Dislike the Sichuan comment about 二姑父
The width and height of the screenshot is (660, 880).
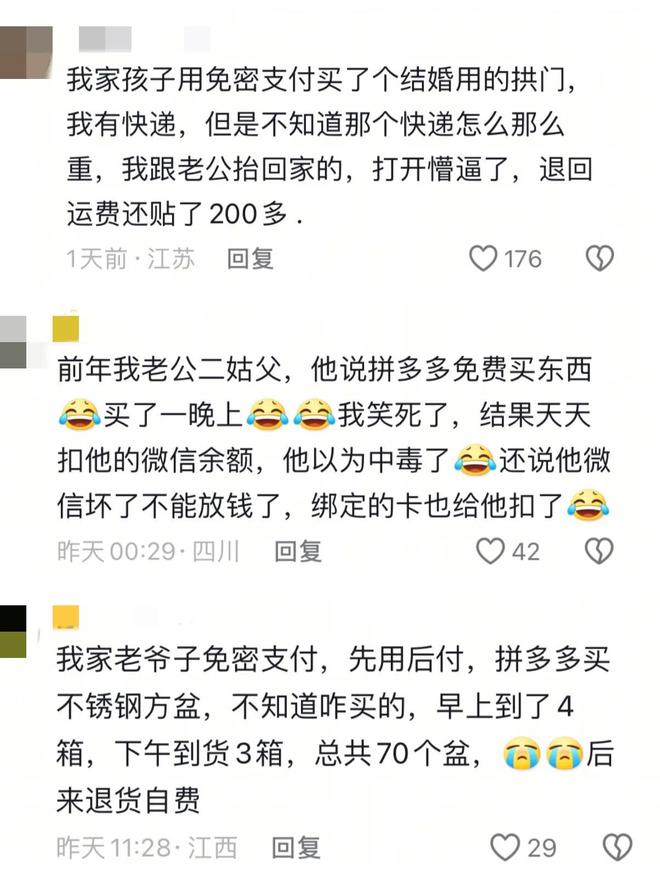pyautogui.click(x=598, y=551)
